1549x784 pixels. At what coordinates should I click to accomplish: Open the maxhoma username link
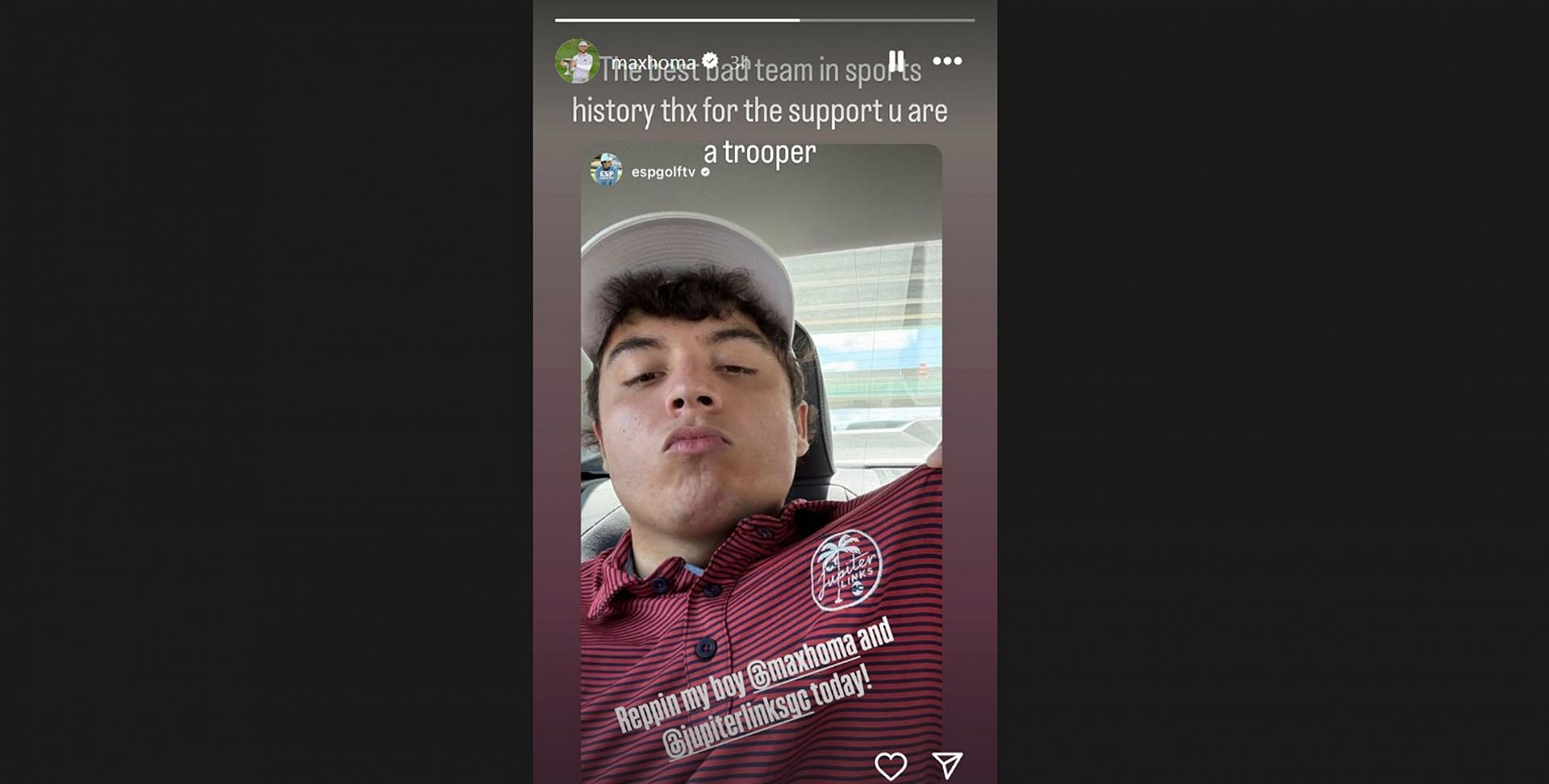click(x=653, y=62)
